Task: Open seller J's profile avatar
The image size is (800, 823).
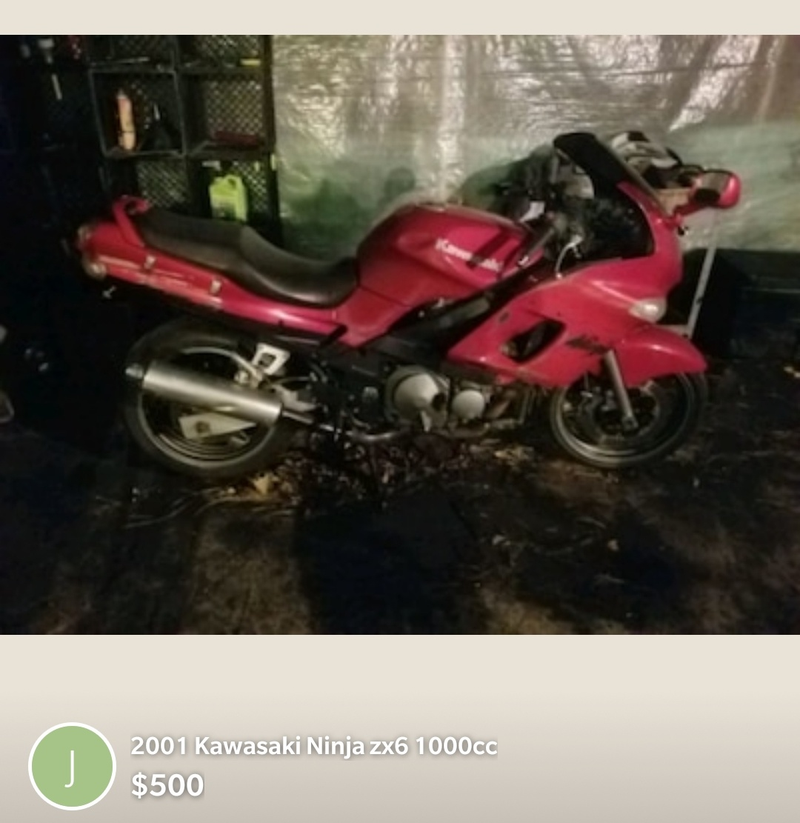Action: [x=72, y=766]
